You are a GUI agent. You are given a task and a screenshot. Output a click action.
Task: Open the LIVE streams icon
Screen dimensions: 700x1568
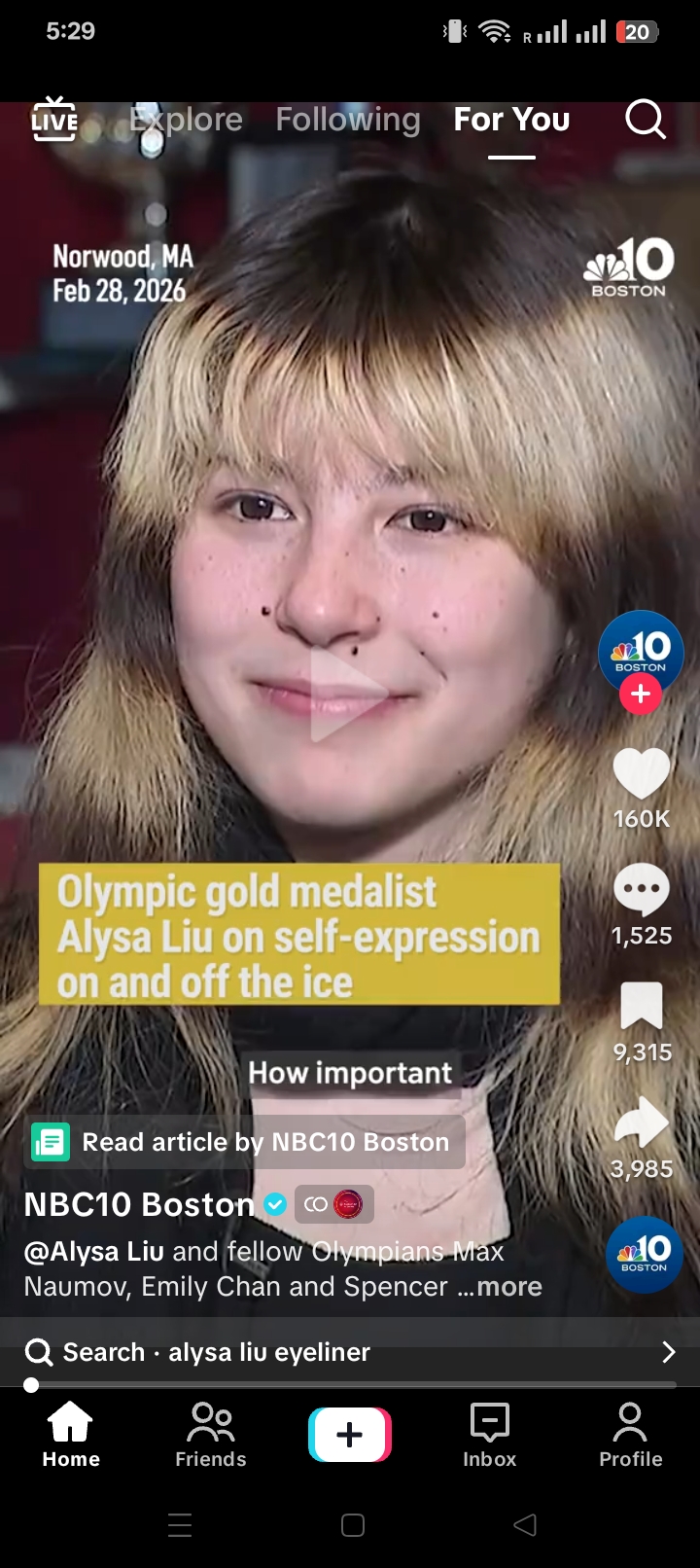click(54, 120)
